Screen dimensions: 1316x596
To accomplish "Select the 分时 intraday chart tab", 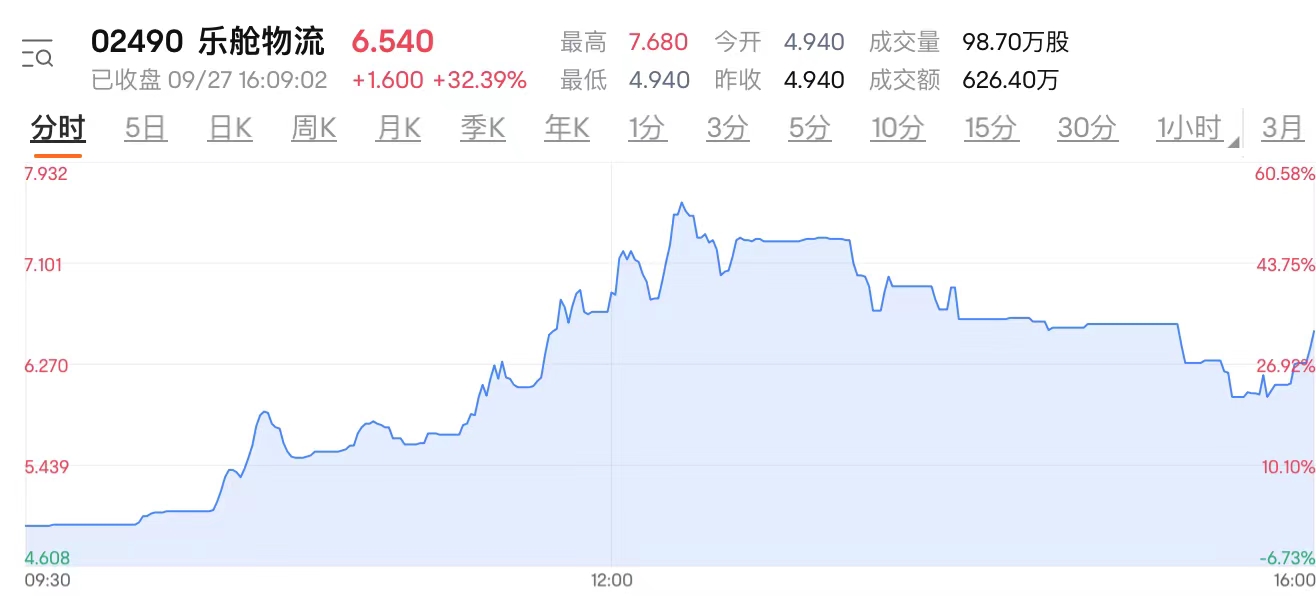I will pos(58,128).
